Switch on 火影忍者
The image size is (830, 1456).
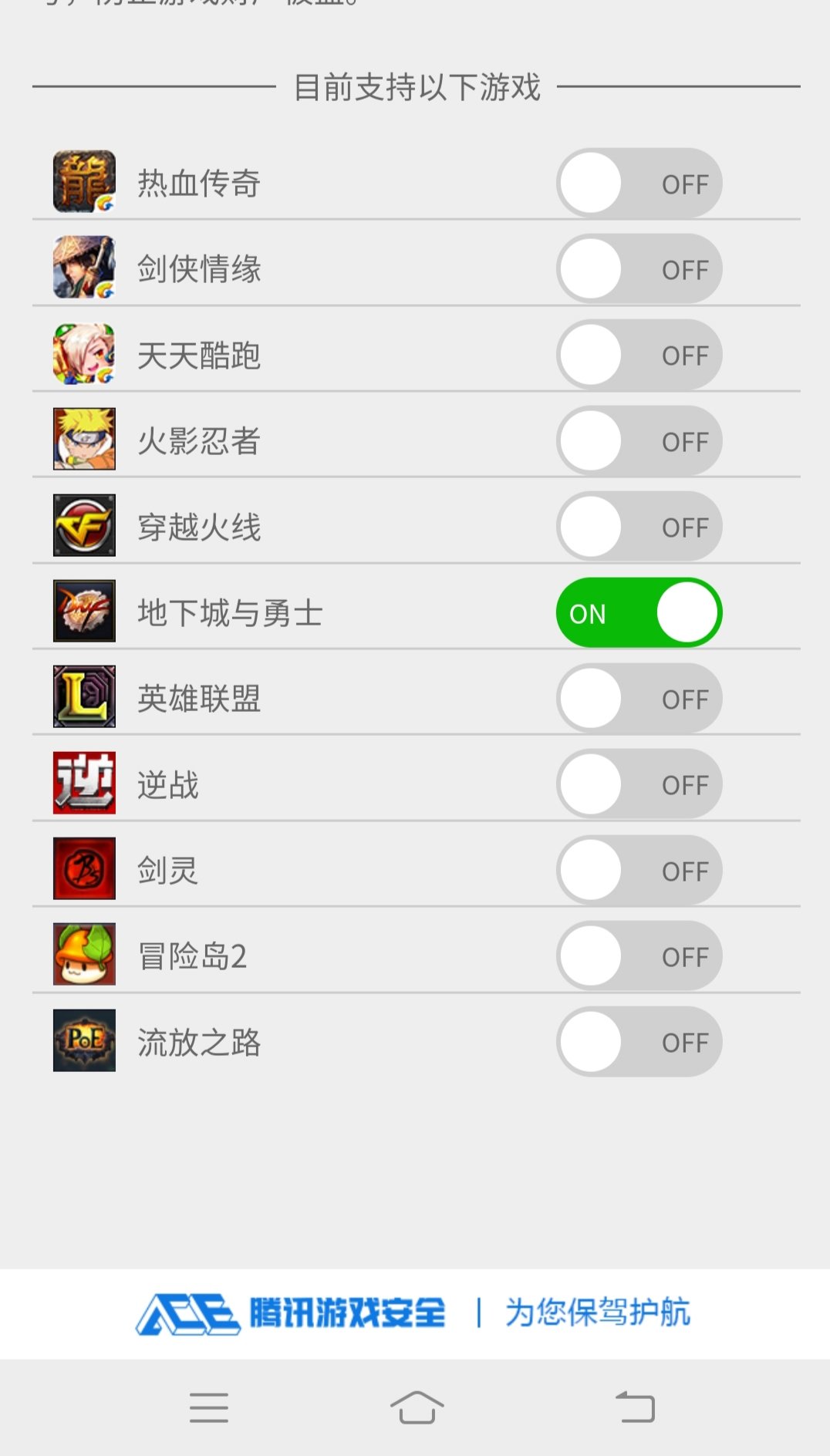click(x=639, y=441)
